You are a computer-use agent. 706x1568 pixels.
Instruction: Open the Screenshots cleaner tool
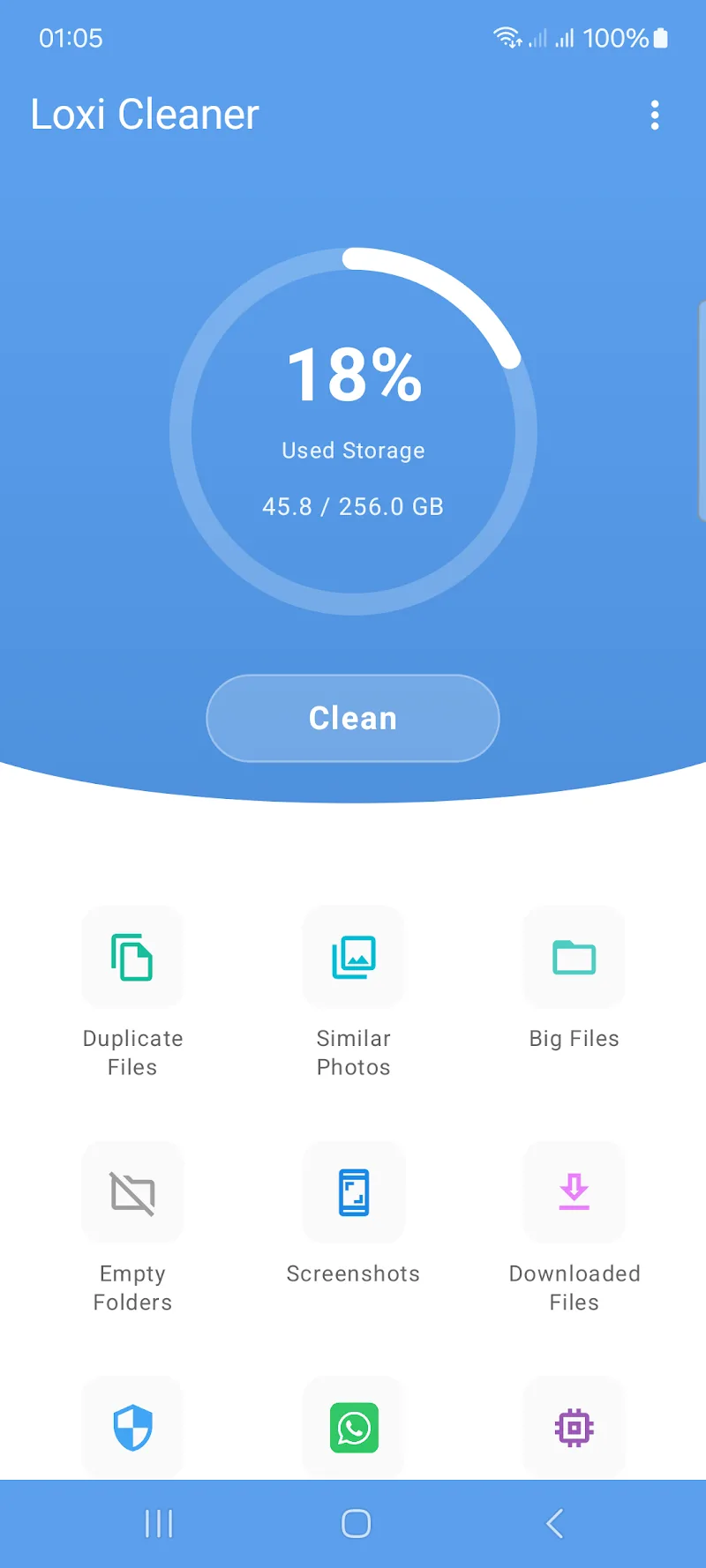tap(353, 1192)
